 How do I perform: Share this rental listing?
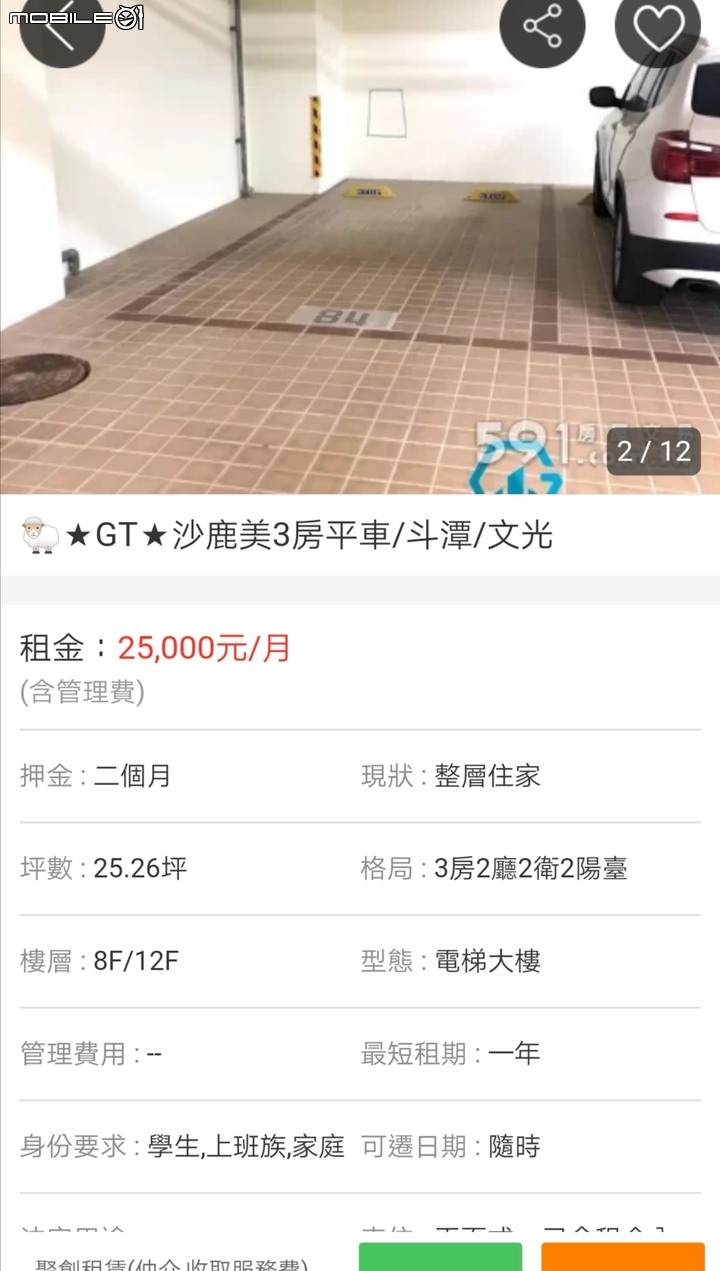tap(542, 28)
